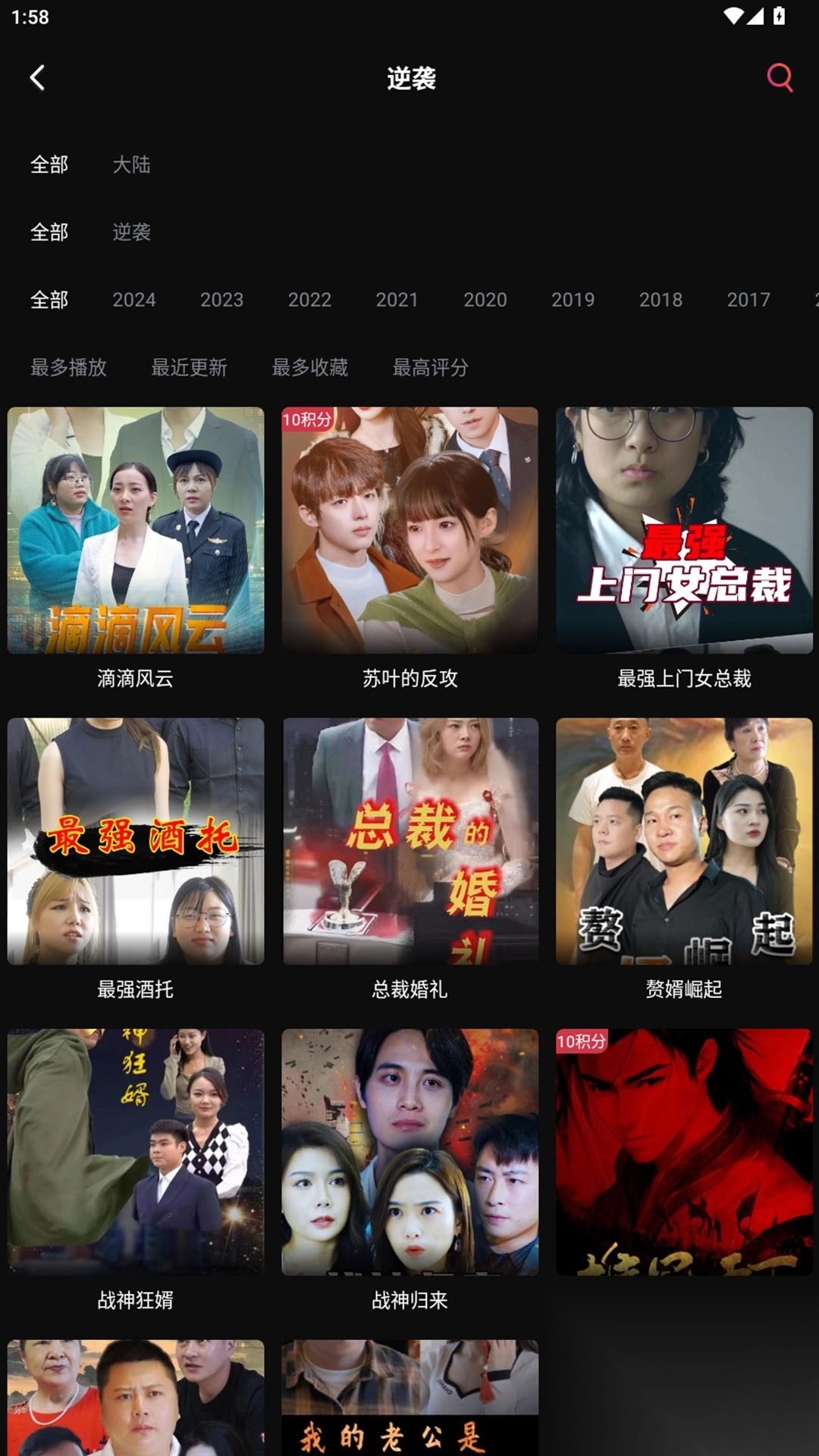Sort by 最多播放
819x1456 pixels.
click(x=69, y=368)
